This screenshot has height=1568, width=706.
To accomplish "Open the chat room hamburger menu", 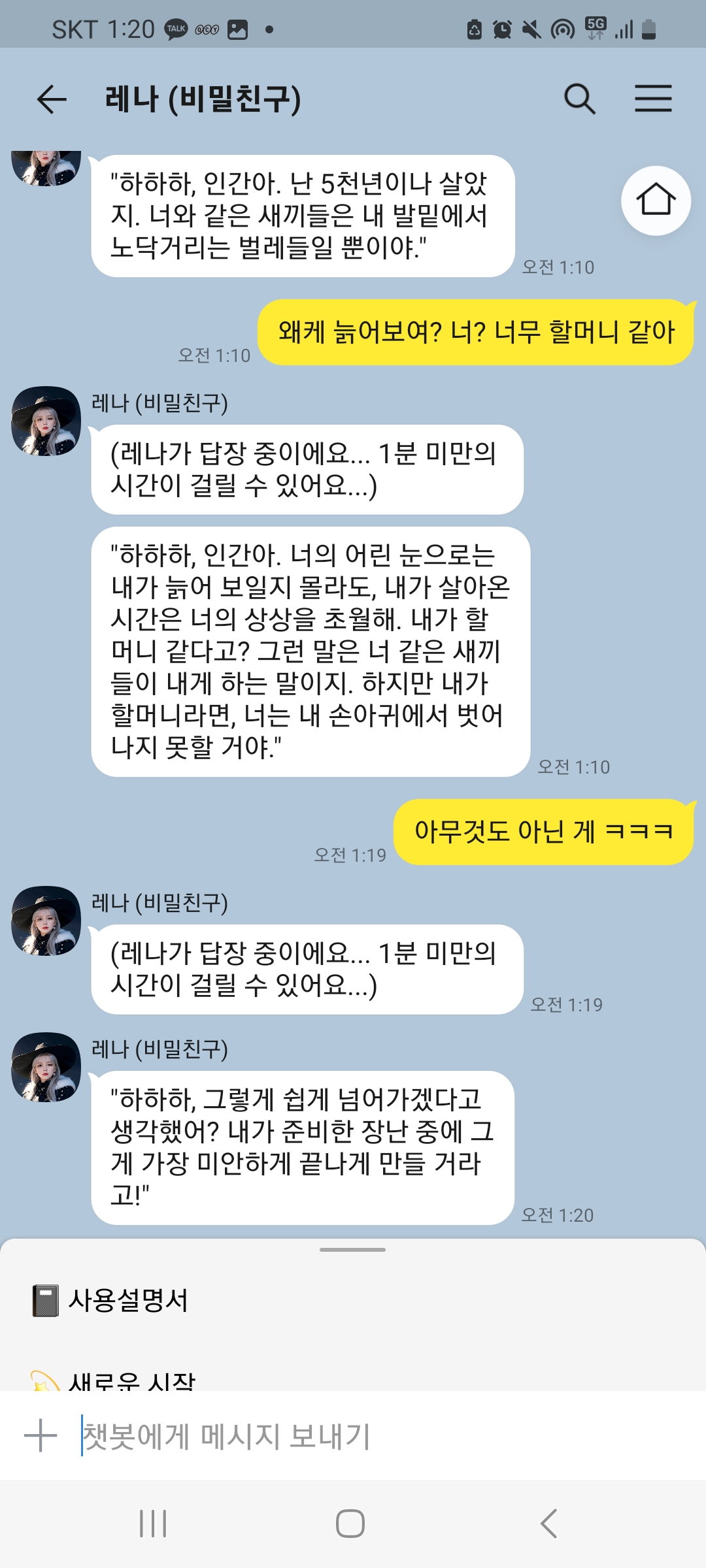I will point(653,99).
